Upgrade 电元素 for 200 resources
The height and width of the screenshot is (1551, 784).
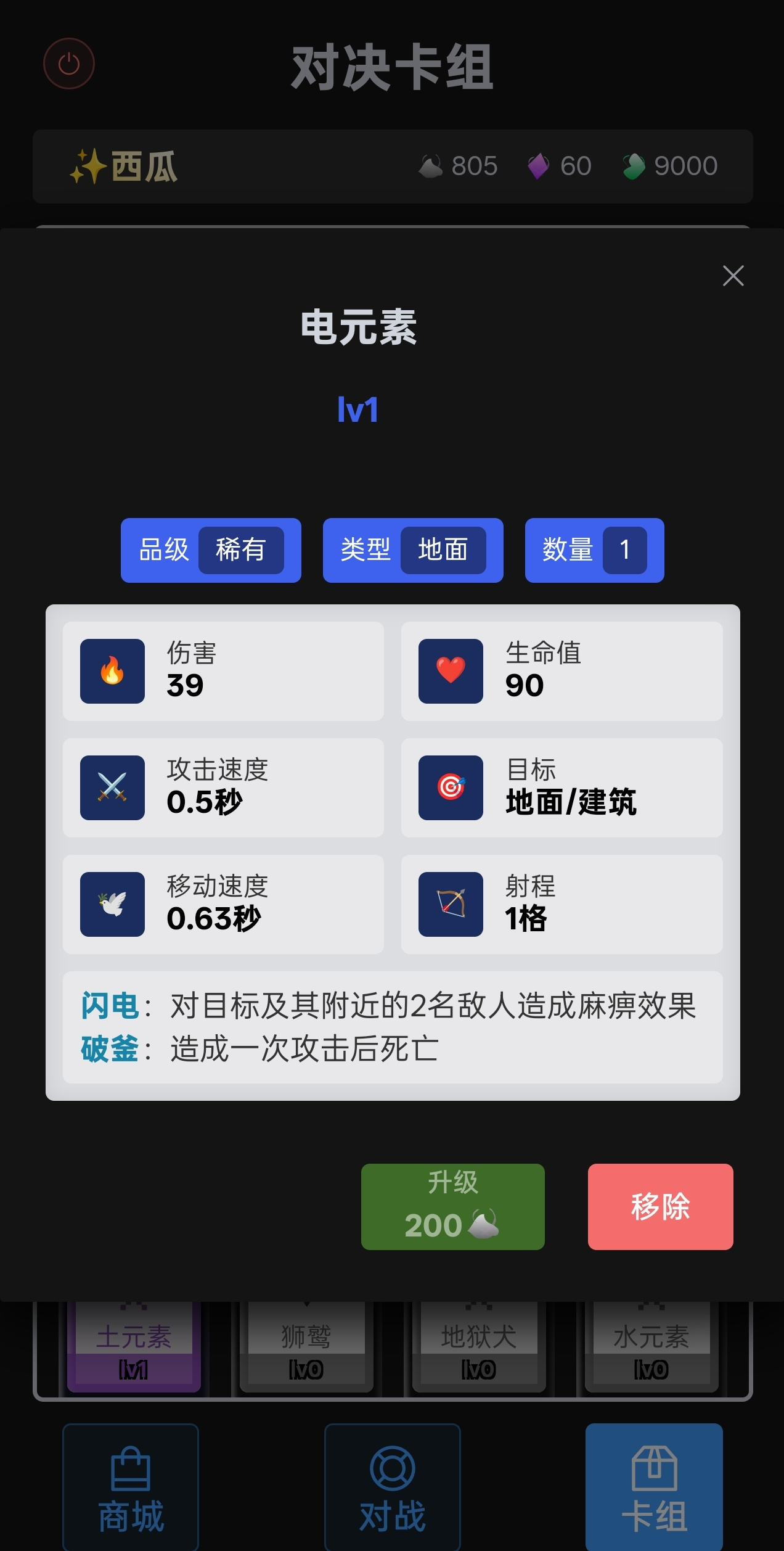click(x=452, y=1206)
